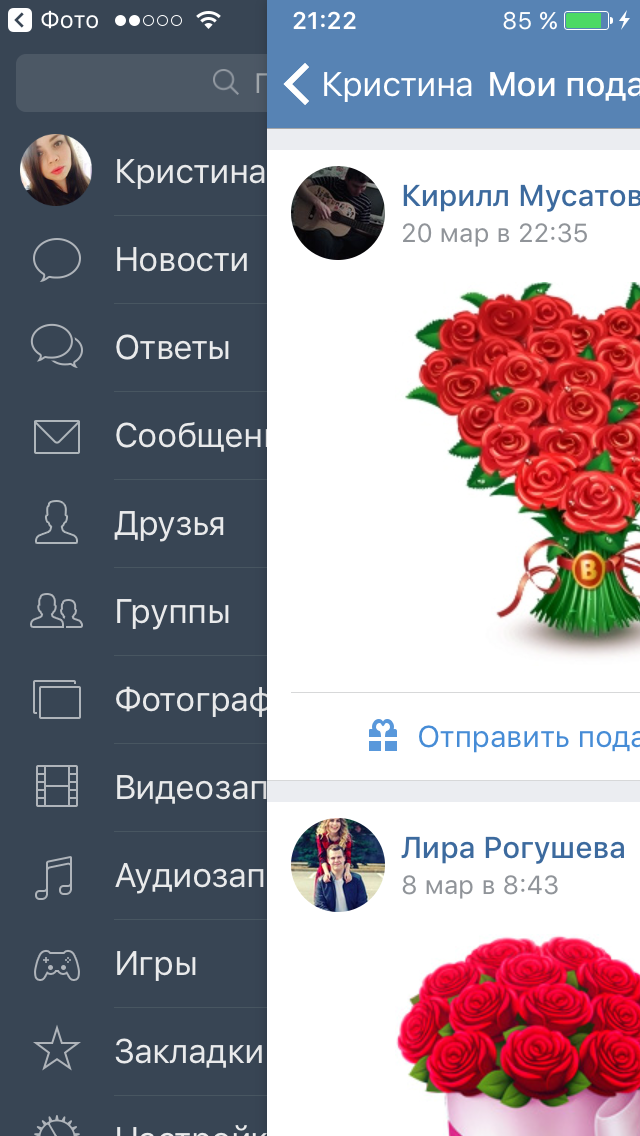This screenshot has width=640, height=1136.
Task: Open Лира Рогушева's profile
Action: tap(513, 848)
